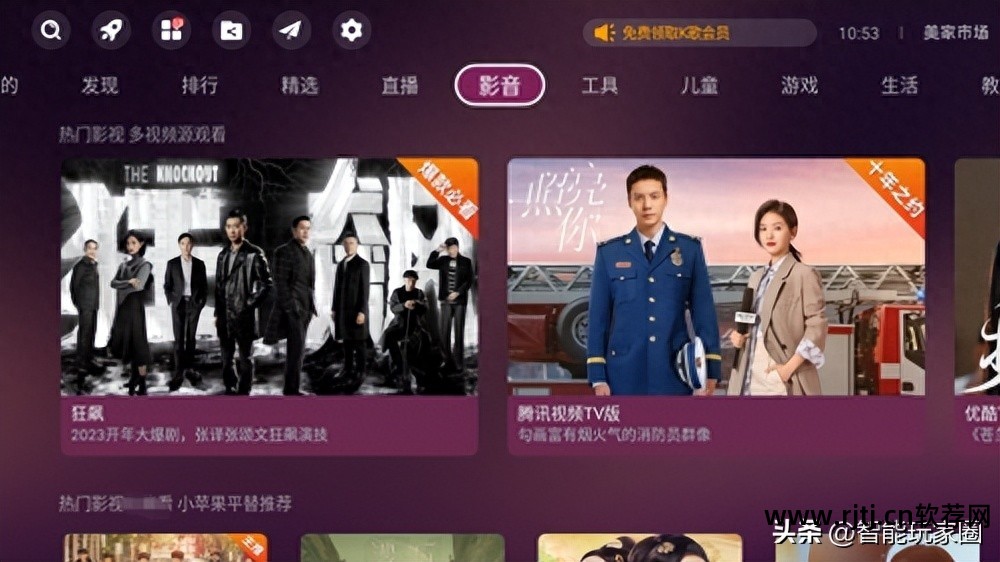This screenshot has width=1000, height=562.
Task: Open the apps grid icon
Action: (171, 31)
